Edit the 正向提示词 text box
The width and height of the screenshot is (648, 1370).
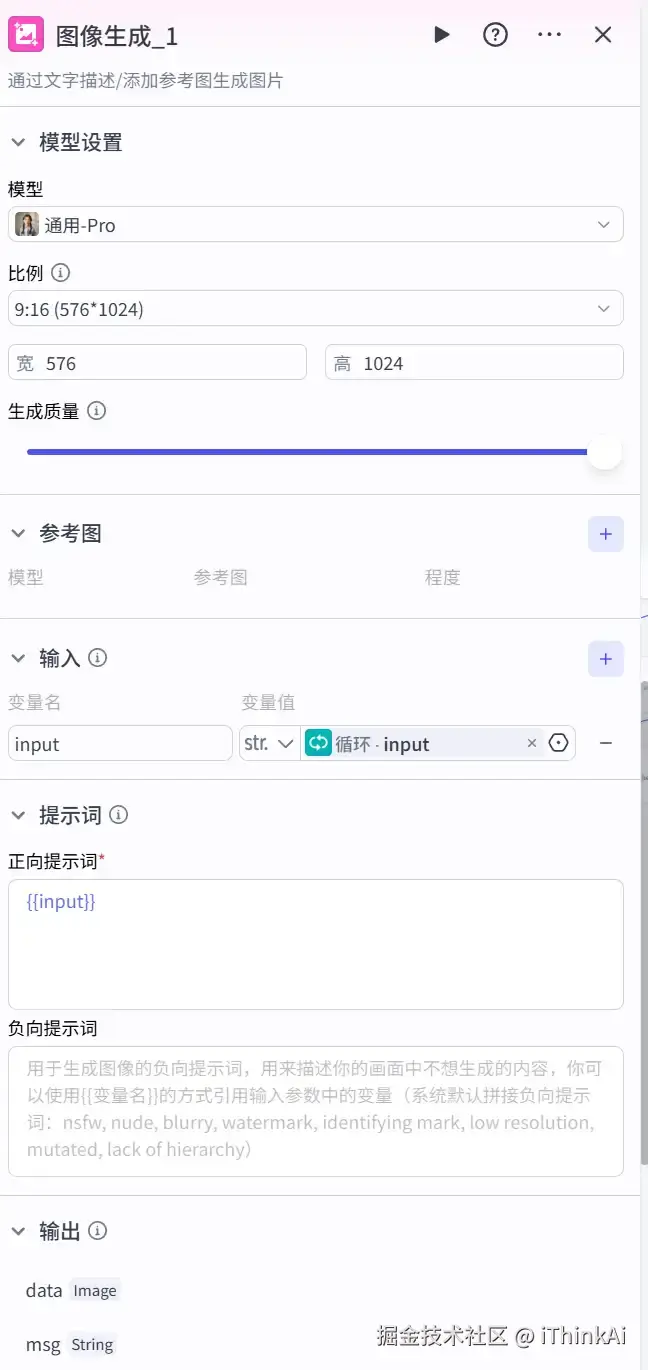[x=315, y=945]
